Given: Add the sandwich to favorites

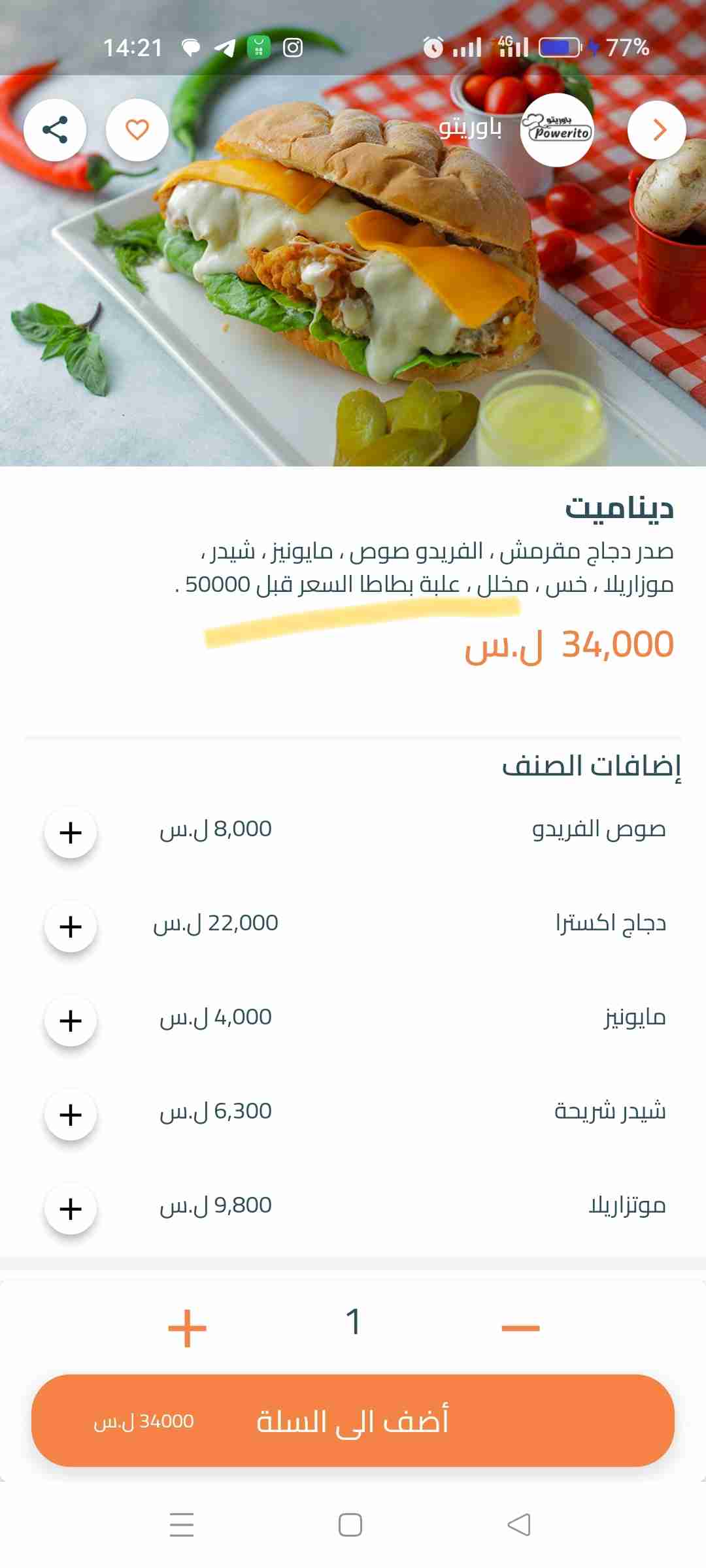Looking at the screenshot, I should point(137,130).
